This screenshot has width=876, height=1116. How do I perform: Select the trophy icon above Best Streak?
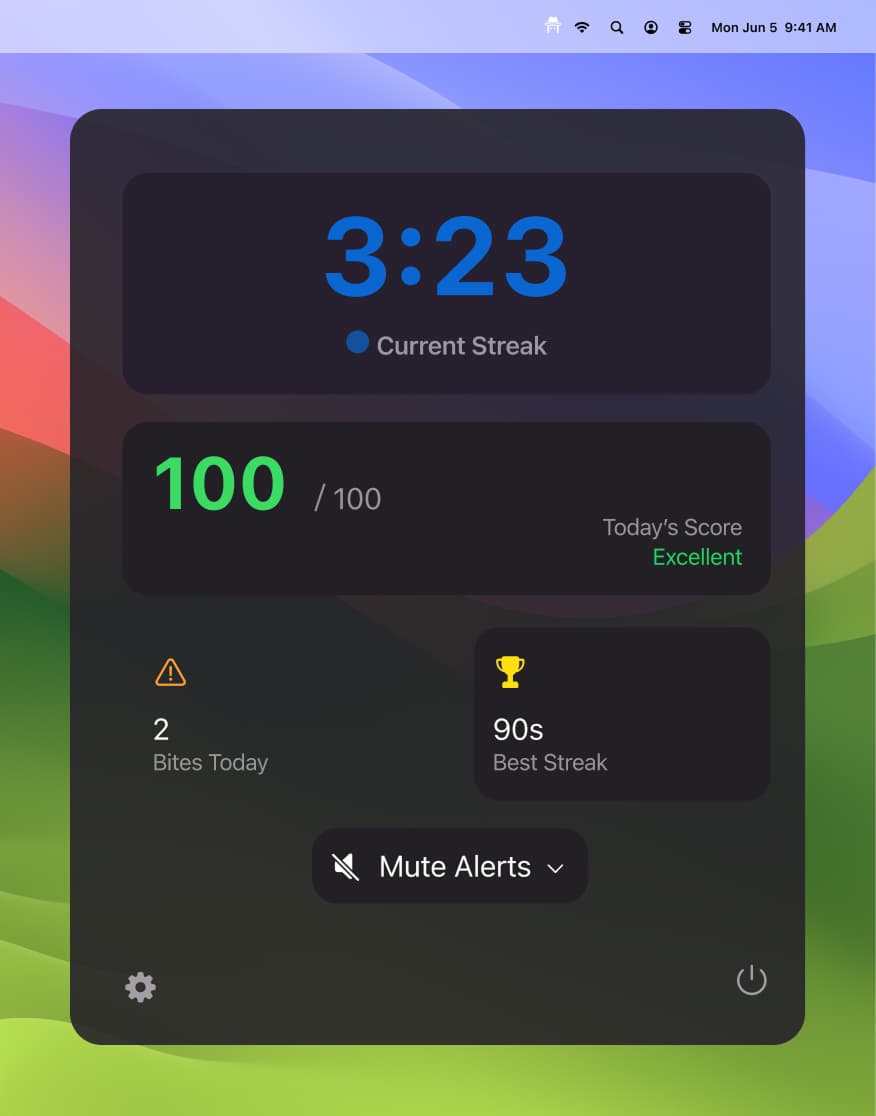pyautogui.click(x=511, y=671)
